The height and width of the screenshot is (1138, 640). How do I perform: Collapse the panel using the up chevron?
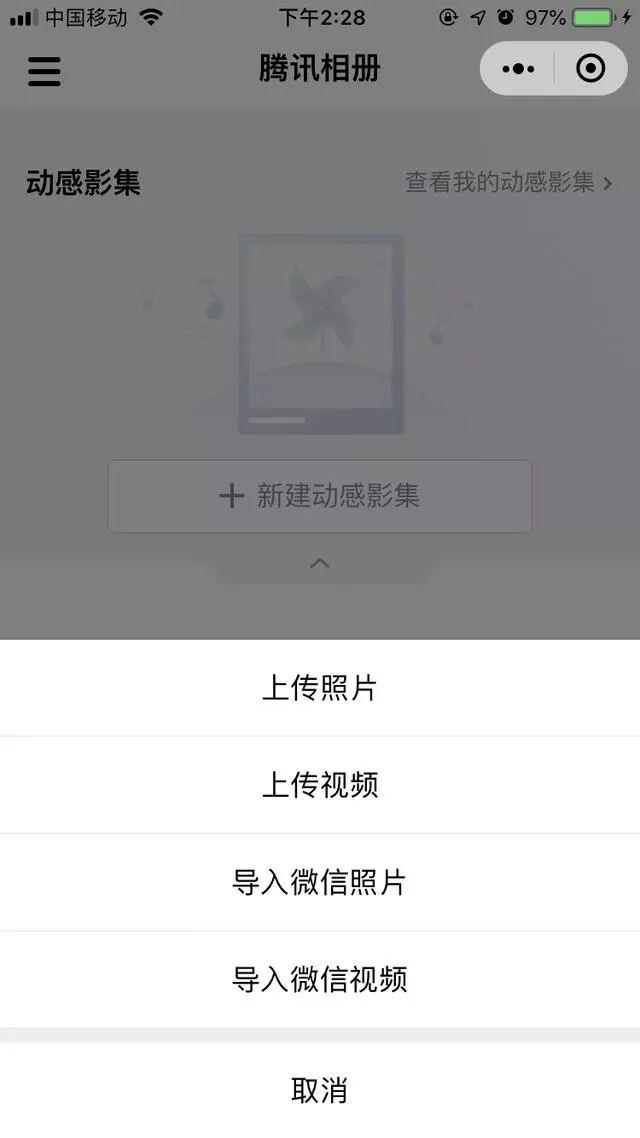tap(320, 564)
